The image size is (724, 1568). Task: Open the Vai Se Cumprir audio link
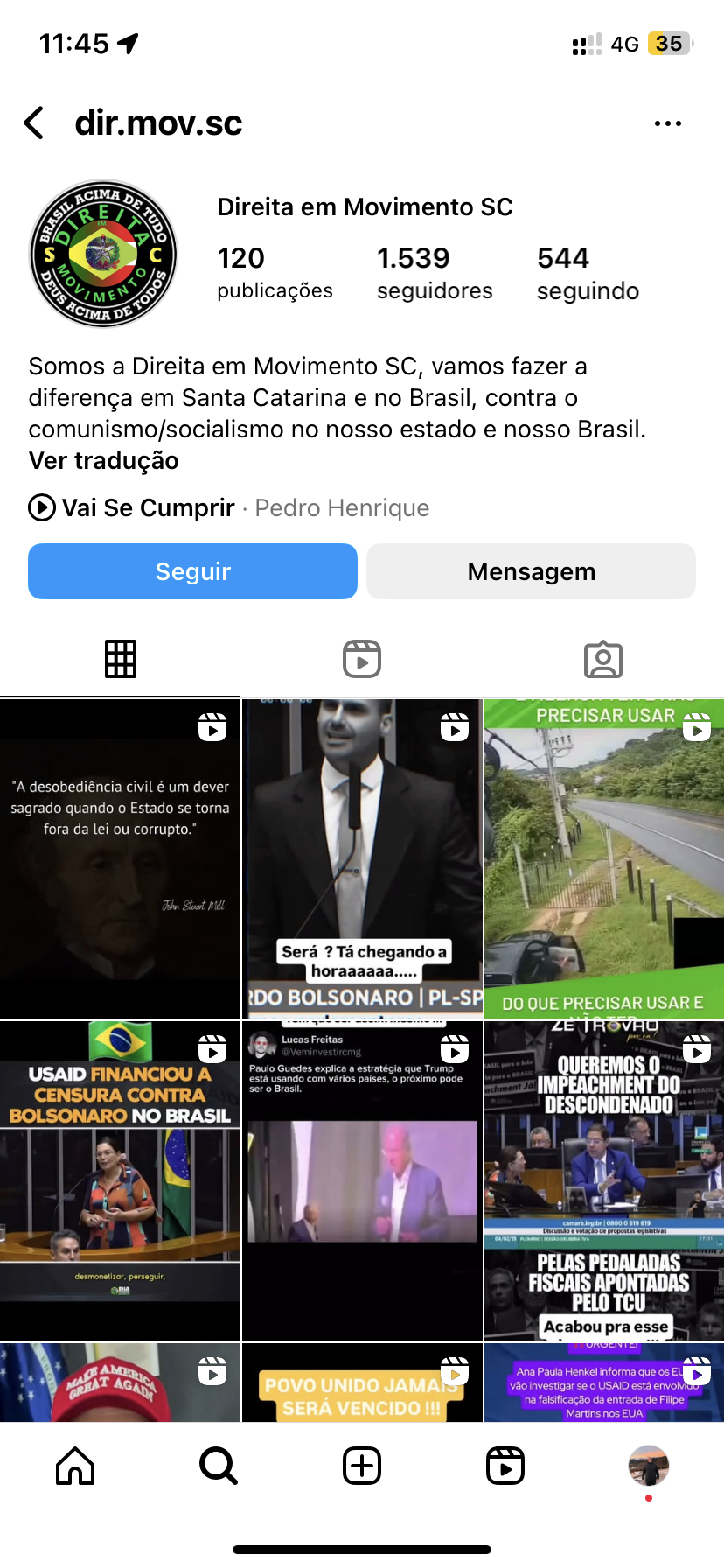click(x=149, y=507)
